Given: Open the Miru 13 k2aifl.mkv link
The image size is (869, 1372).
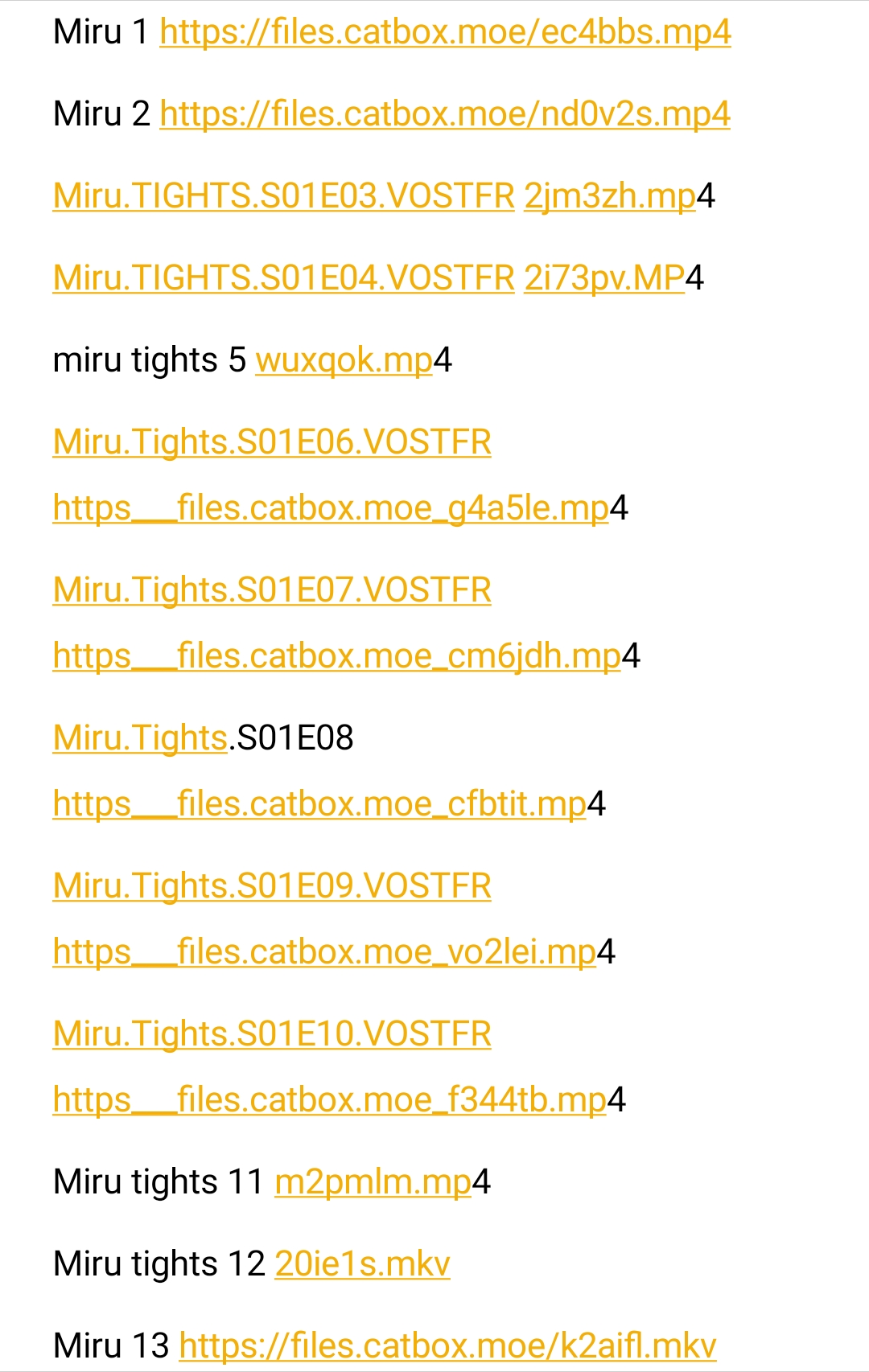Looking at the screenshot, I should point(447,1346).
